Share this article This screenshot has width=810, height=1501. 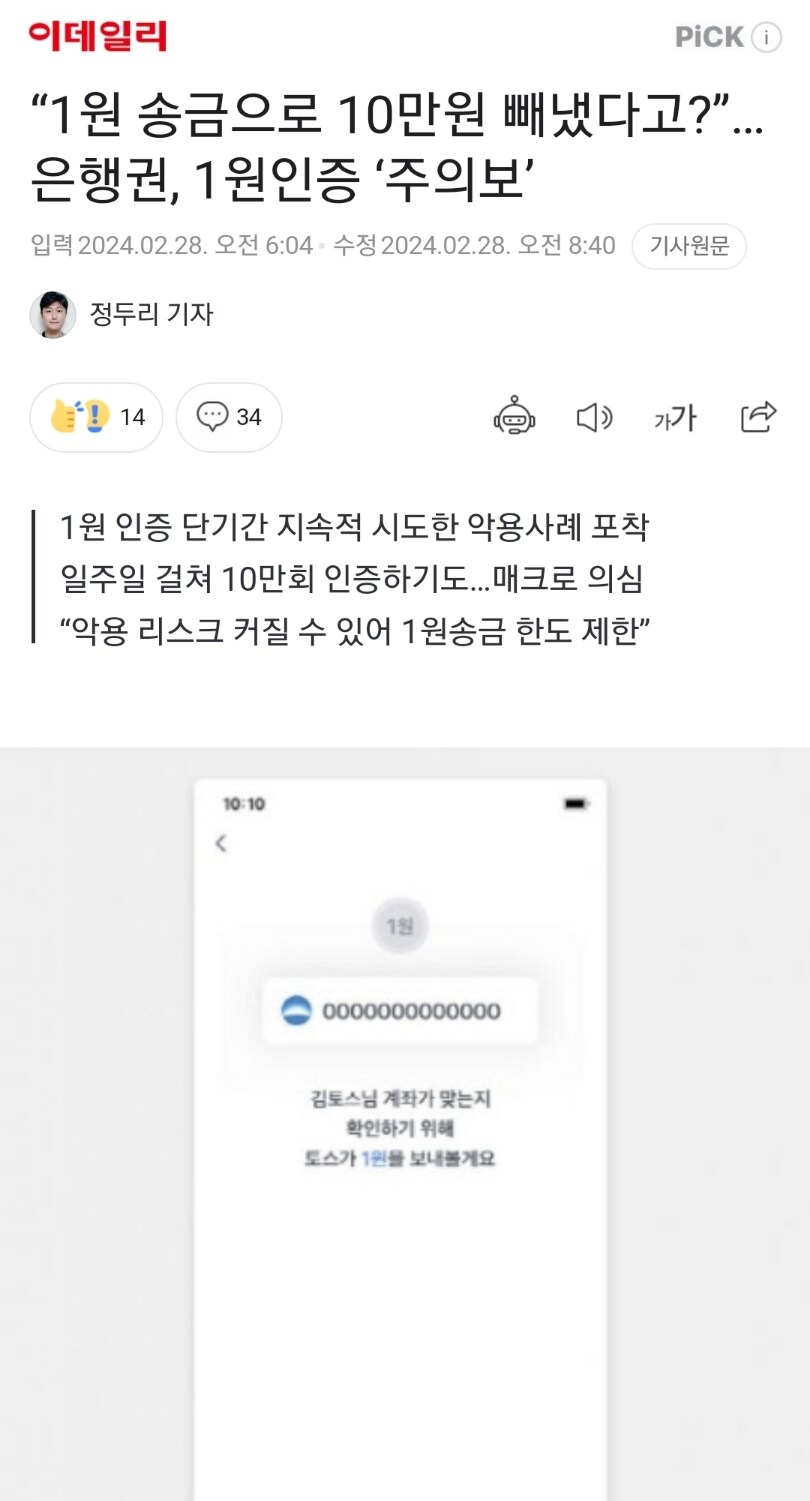point(758,416)
